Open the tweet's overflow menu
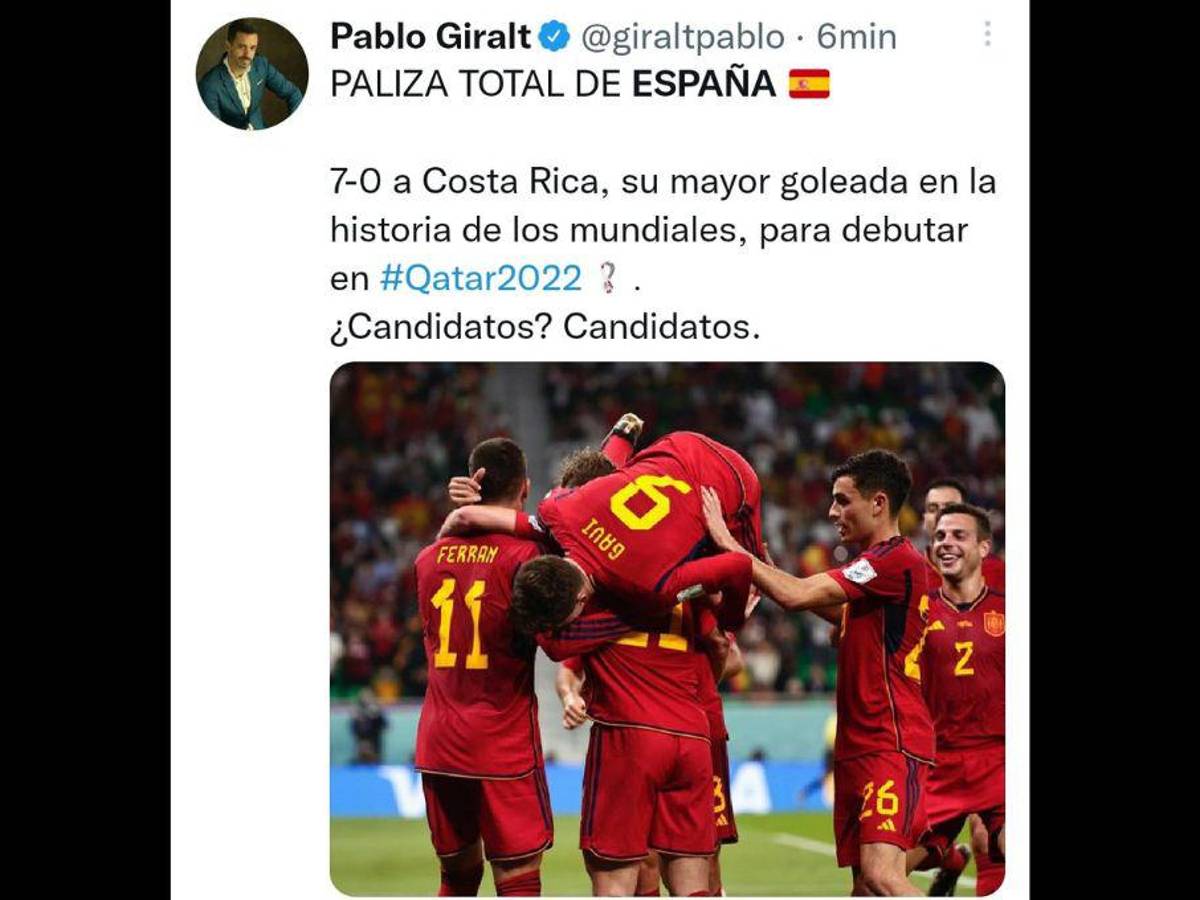This screenshot has height=900, width=1200. pos(987,35)
